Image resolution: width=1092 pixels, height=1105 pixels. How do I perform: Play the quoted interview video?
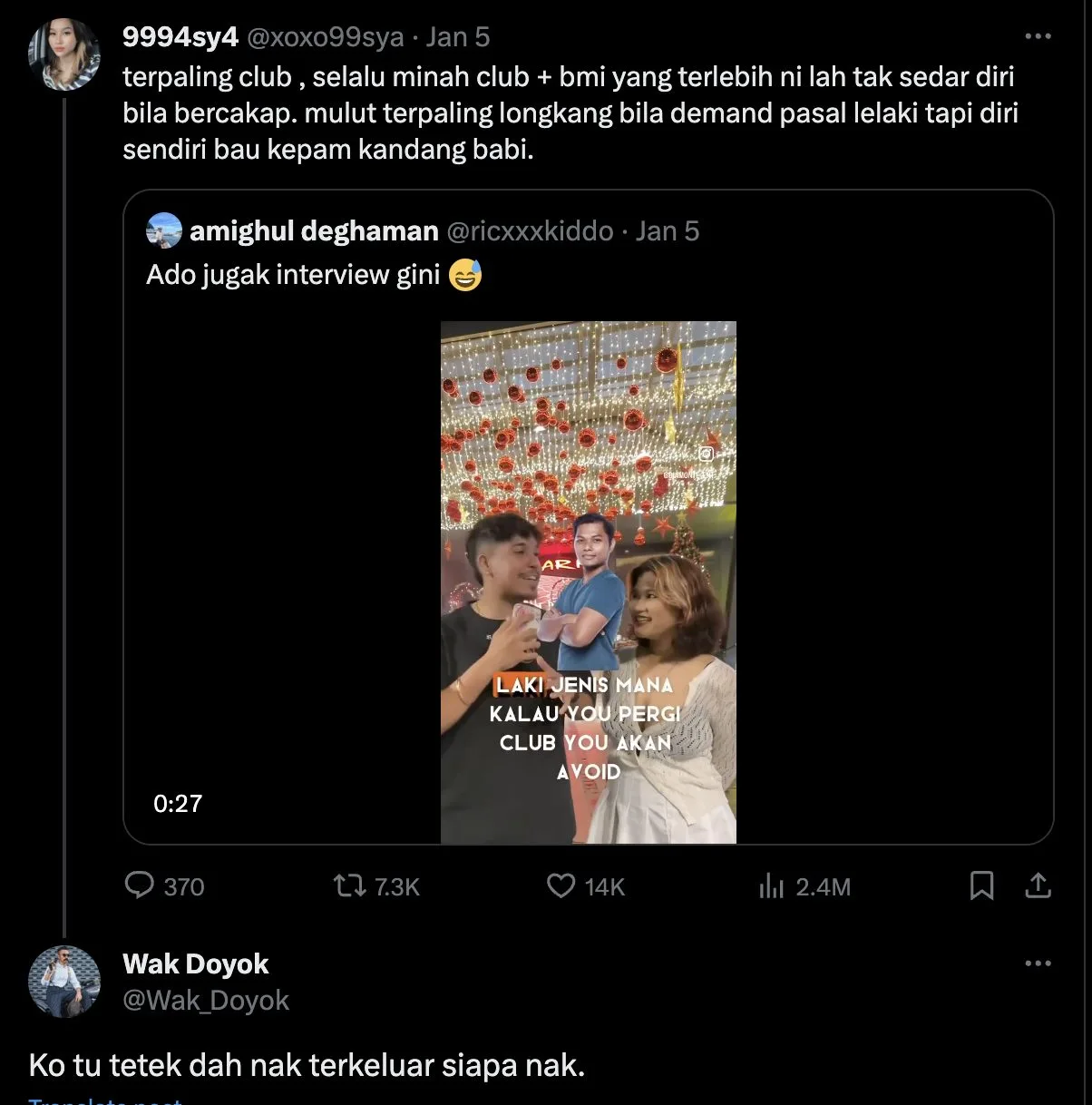pos(588,582)
